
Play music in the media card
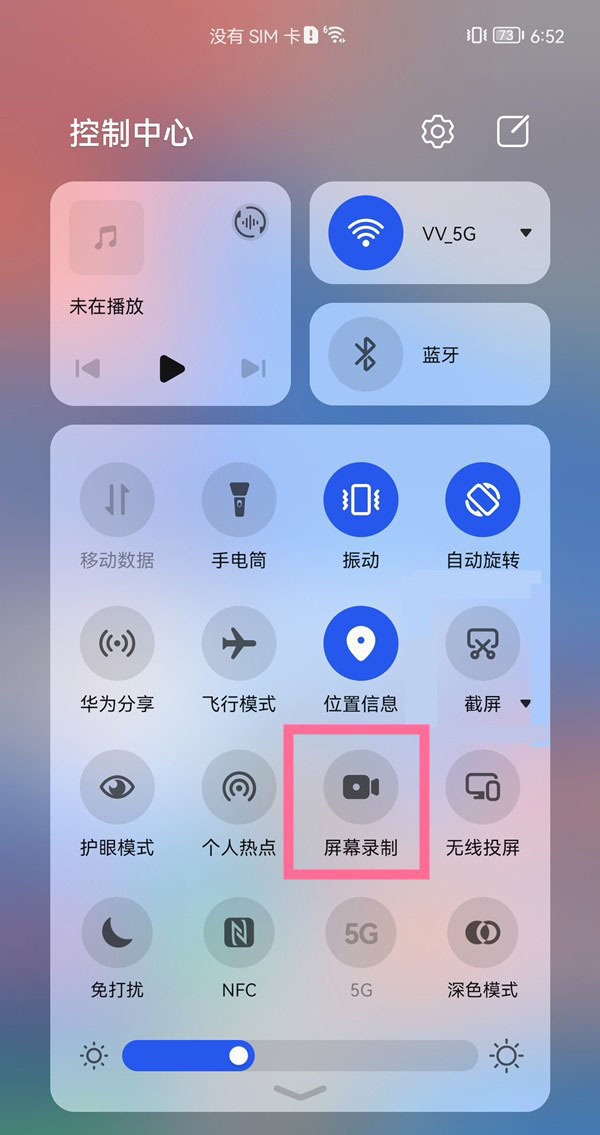click(172, 368)
